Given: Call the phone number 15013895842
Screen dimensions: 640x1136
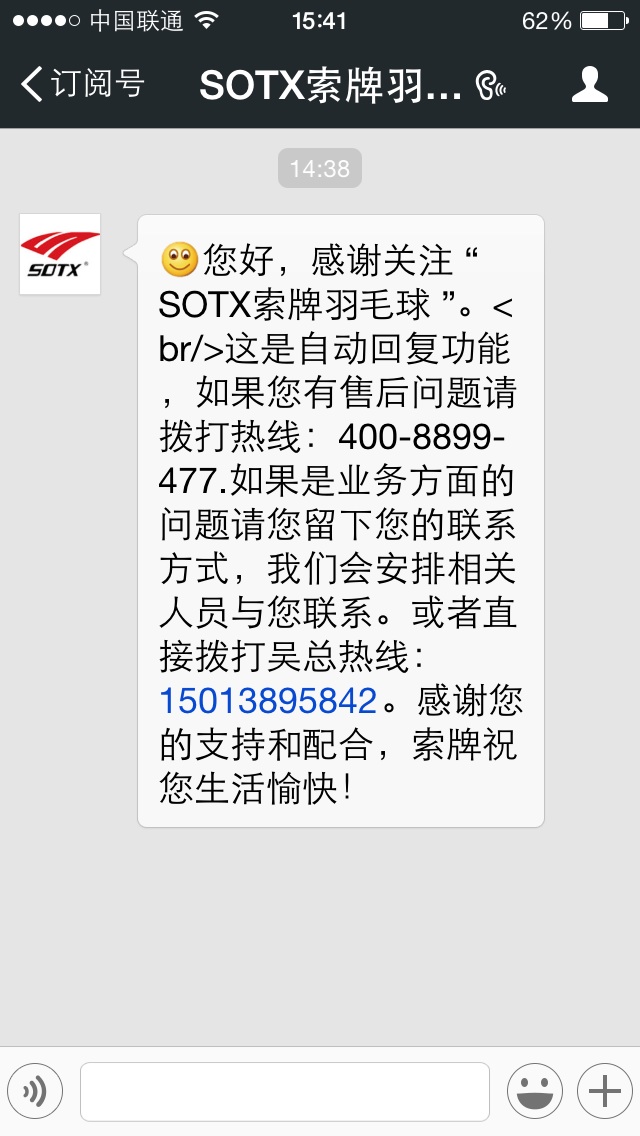Looking at the screenshot, I should point(268,701).
